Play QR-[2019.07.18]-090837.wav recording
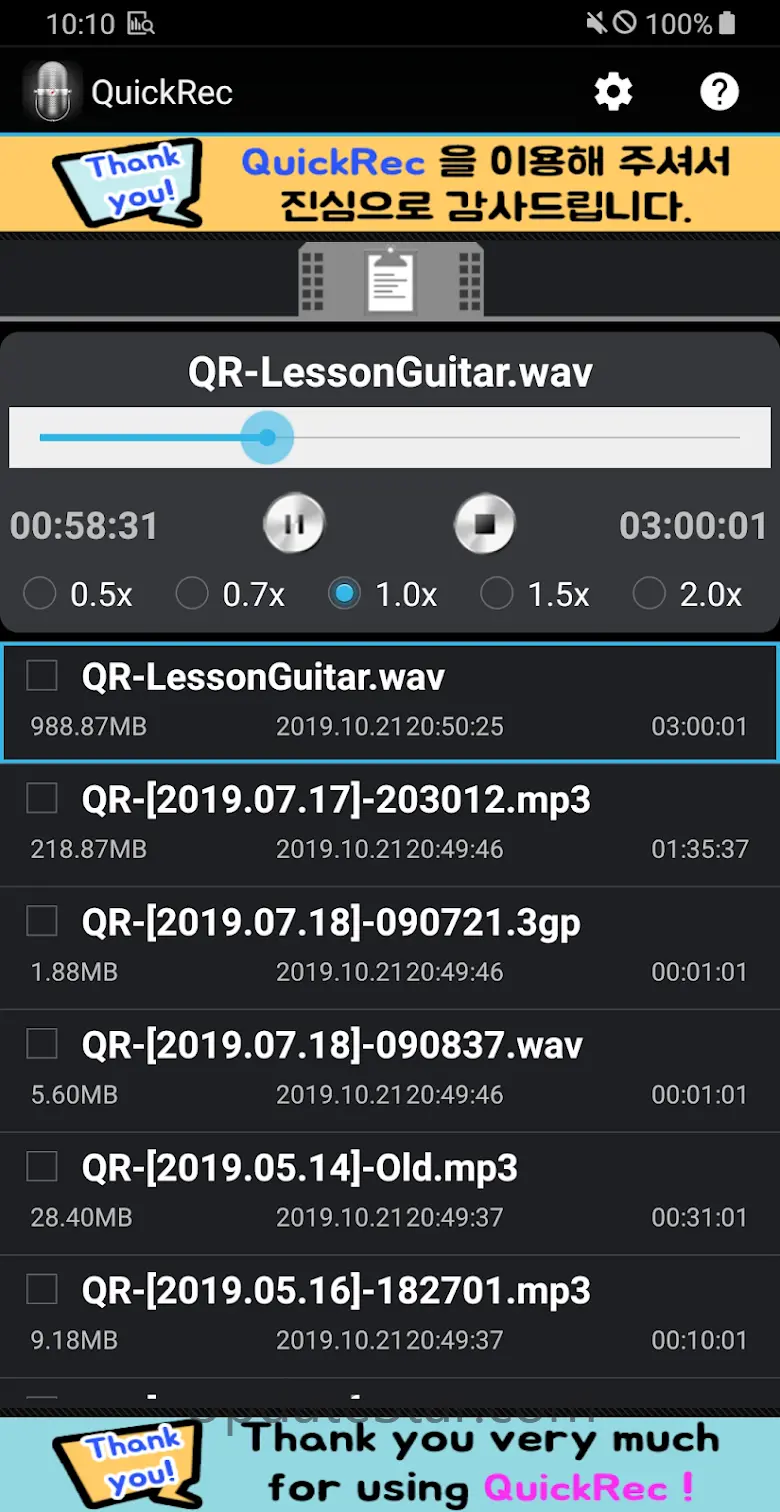 (390, 1069)
